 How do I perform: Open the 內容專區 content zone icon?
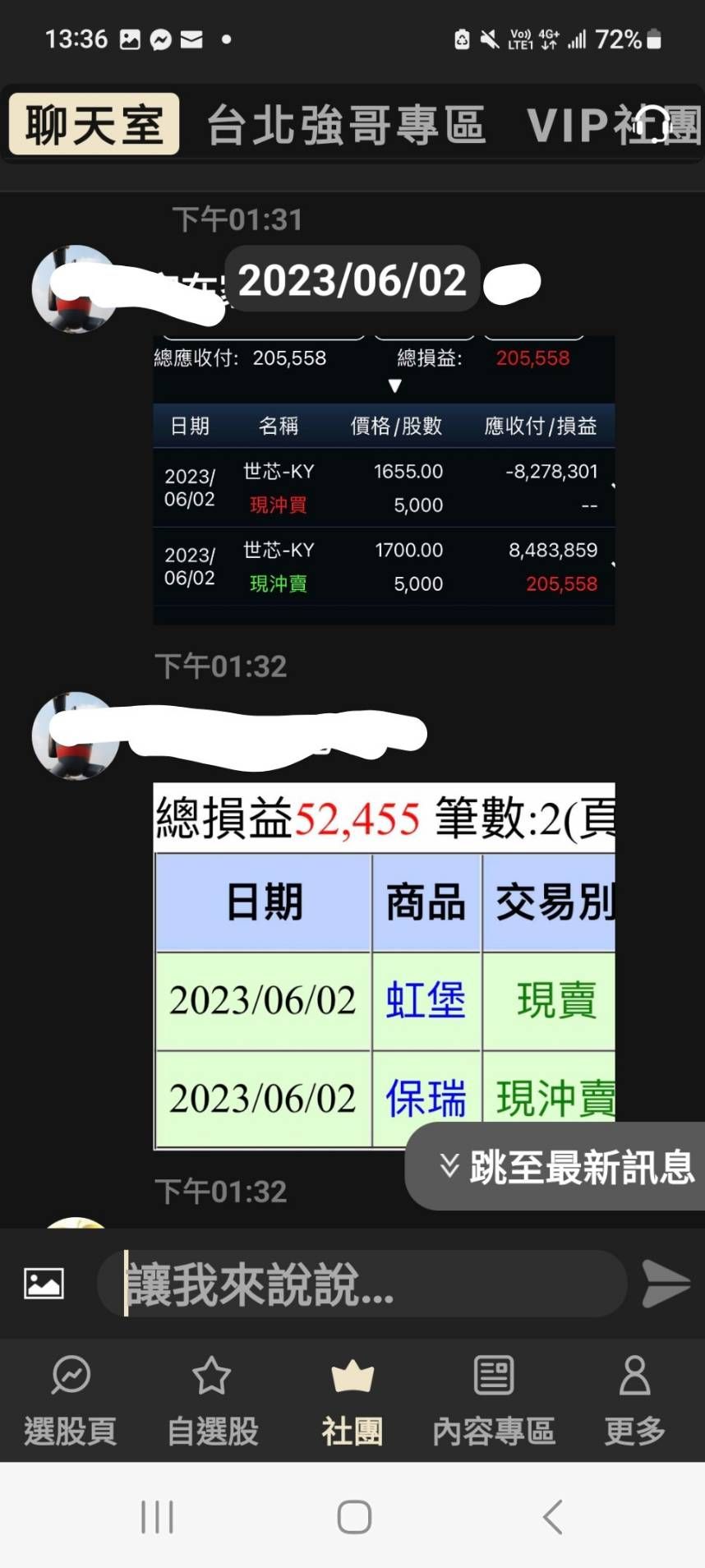(x=493, y=1397)
